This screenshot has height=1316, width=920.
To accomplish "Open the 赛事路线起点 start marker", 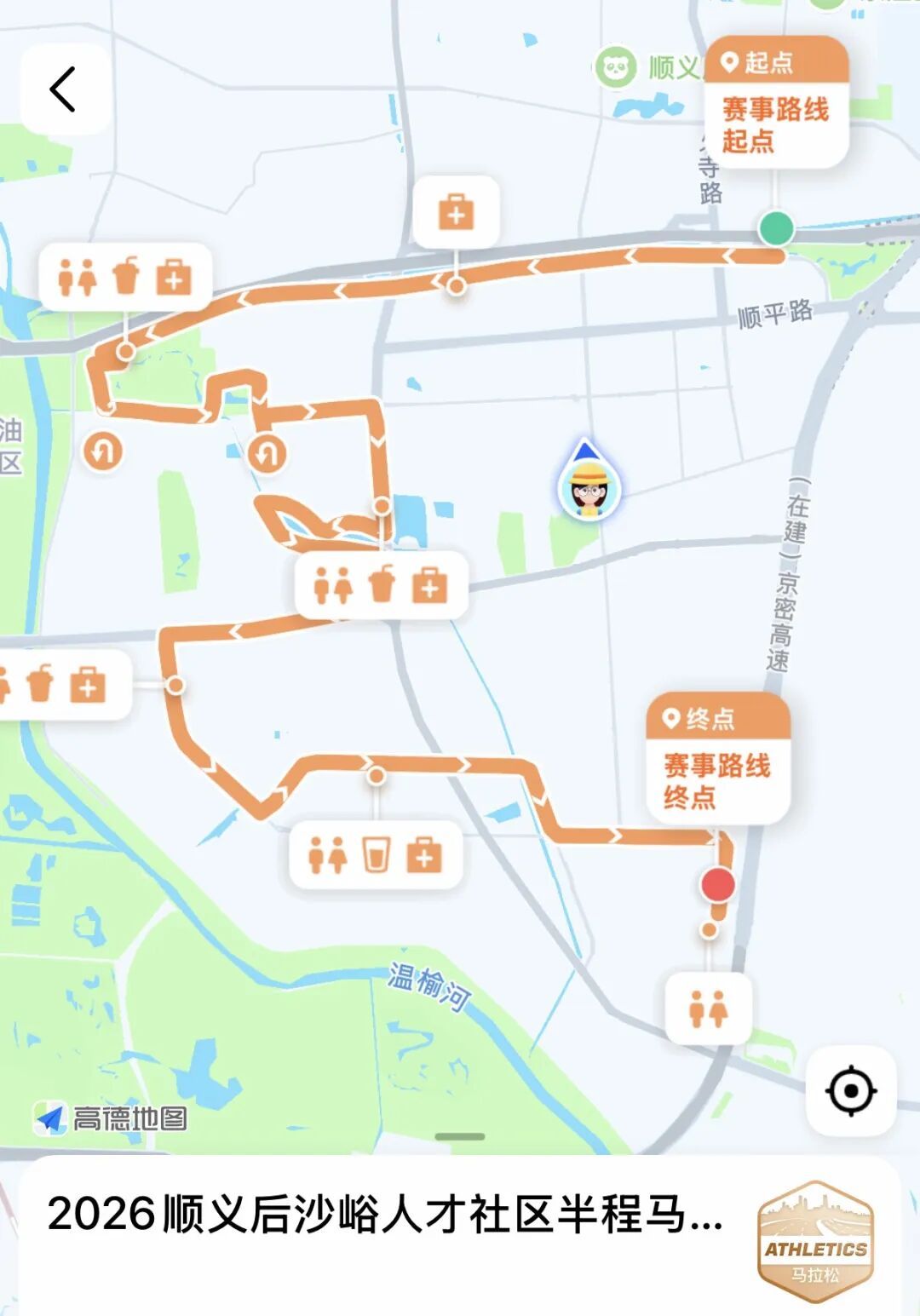I will pyautogui.click(x=776, y=104).
